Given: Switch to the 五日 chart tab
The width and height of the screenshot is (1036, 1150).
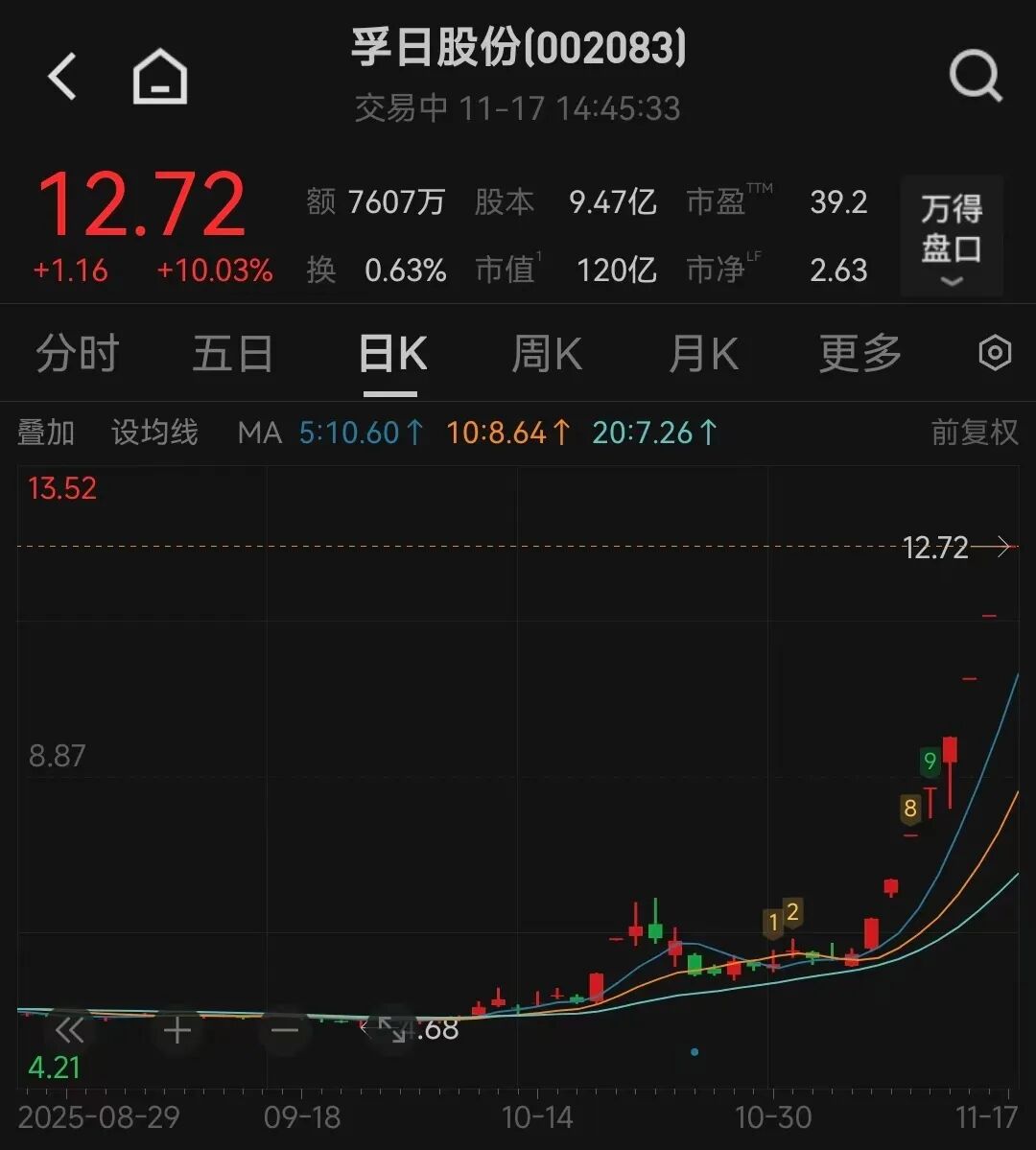Looking at the screenshot, I should 232,354.
